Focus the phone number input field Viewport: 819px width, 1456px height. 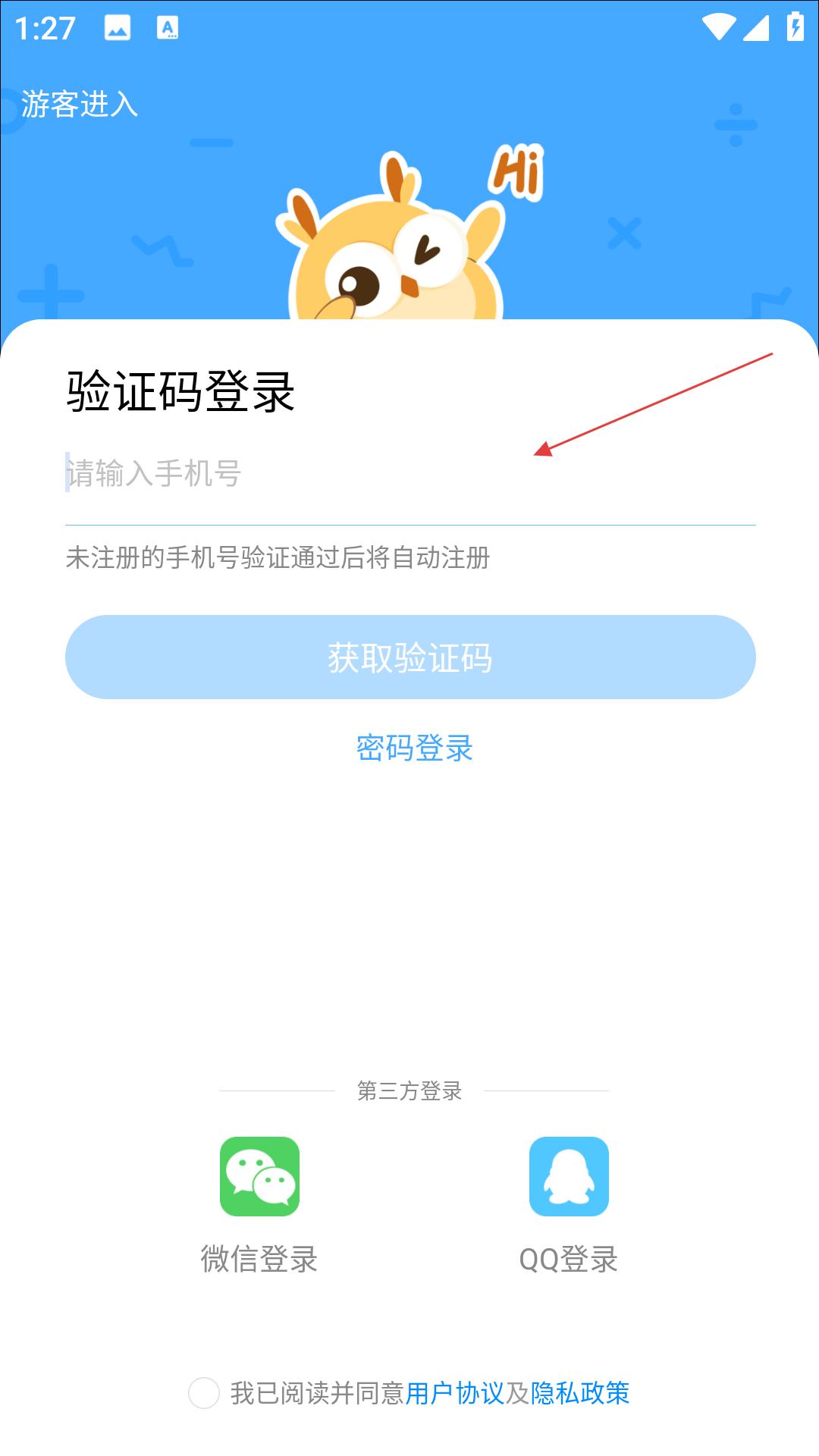(410, 473)
